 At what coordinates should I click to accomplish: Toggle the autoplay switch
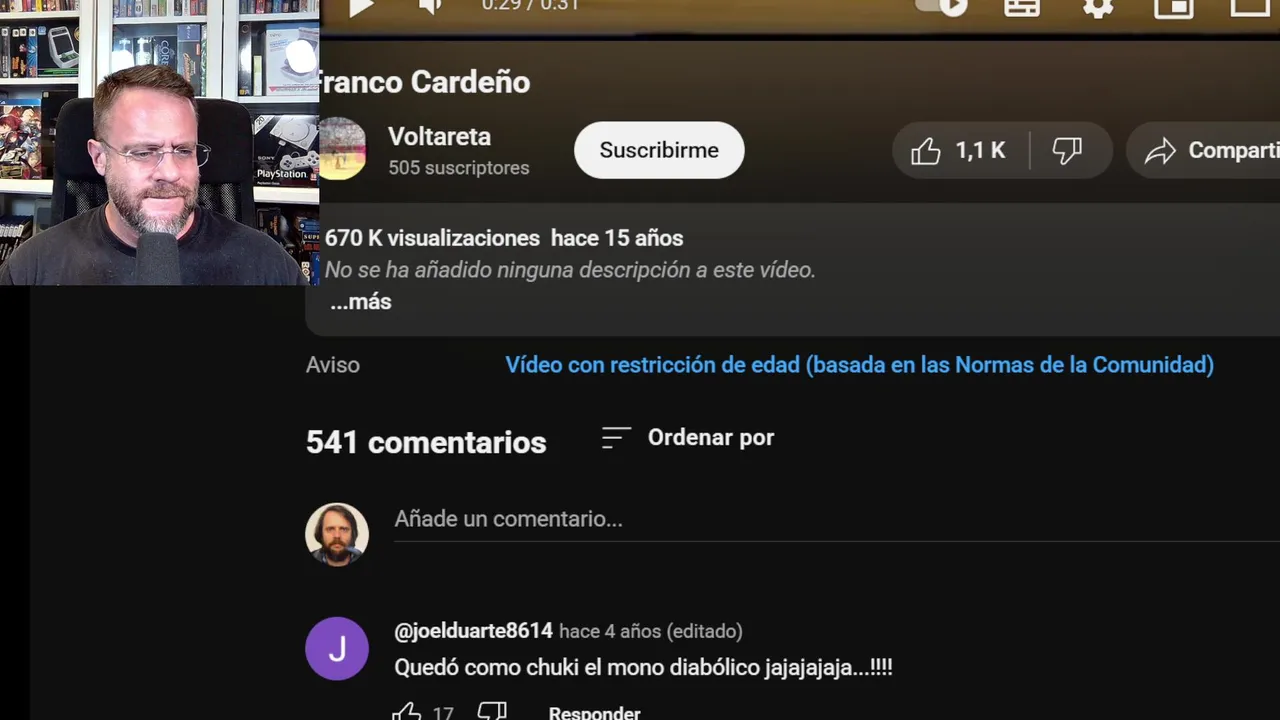coord(941,7)
